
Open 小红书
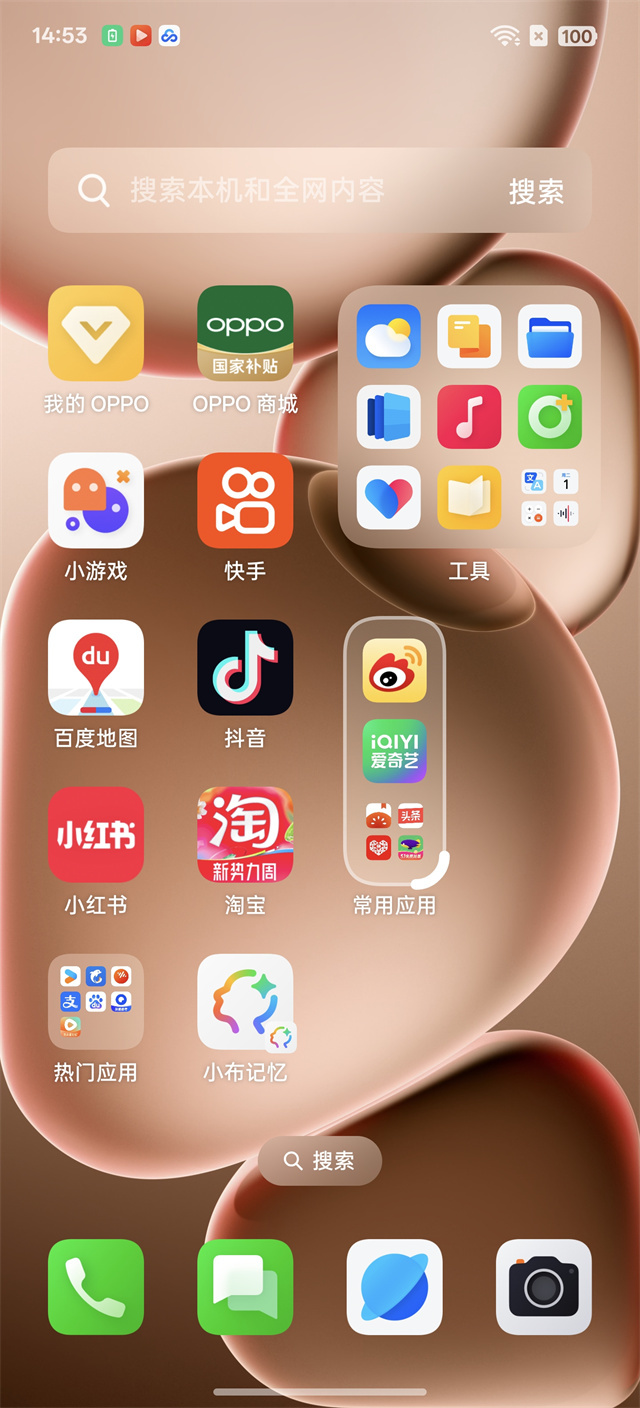click(x=96, y=835)
